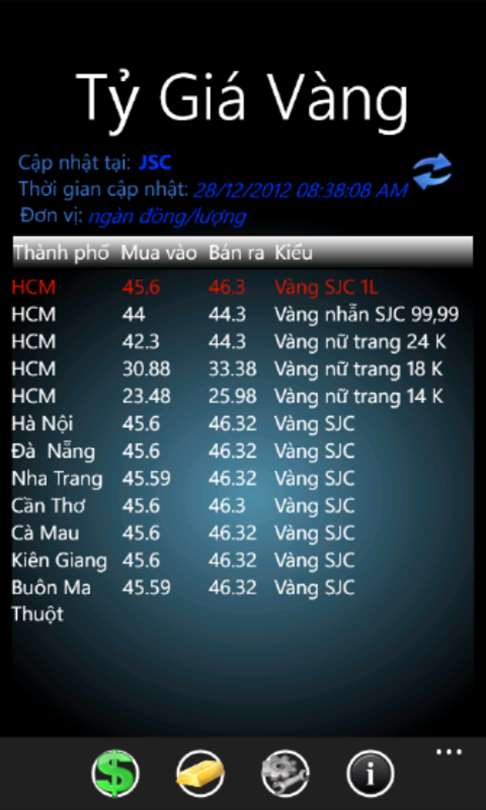Open the info icon
The image size is (486, 810).
tap(370, 773)
